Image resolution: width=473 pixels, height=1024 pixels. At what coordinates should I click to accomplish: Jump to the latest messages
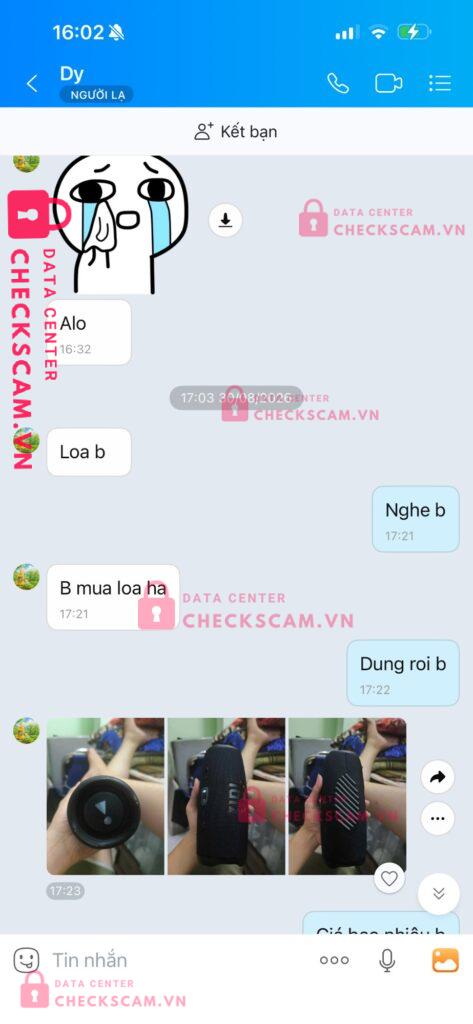439,893
